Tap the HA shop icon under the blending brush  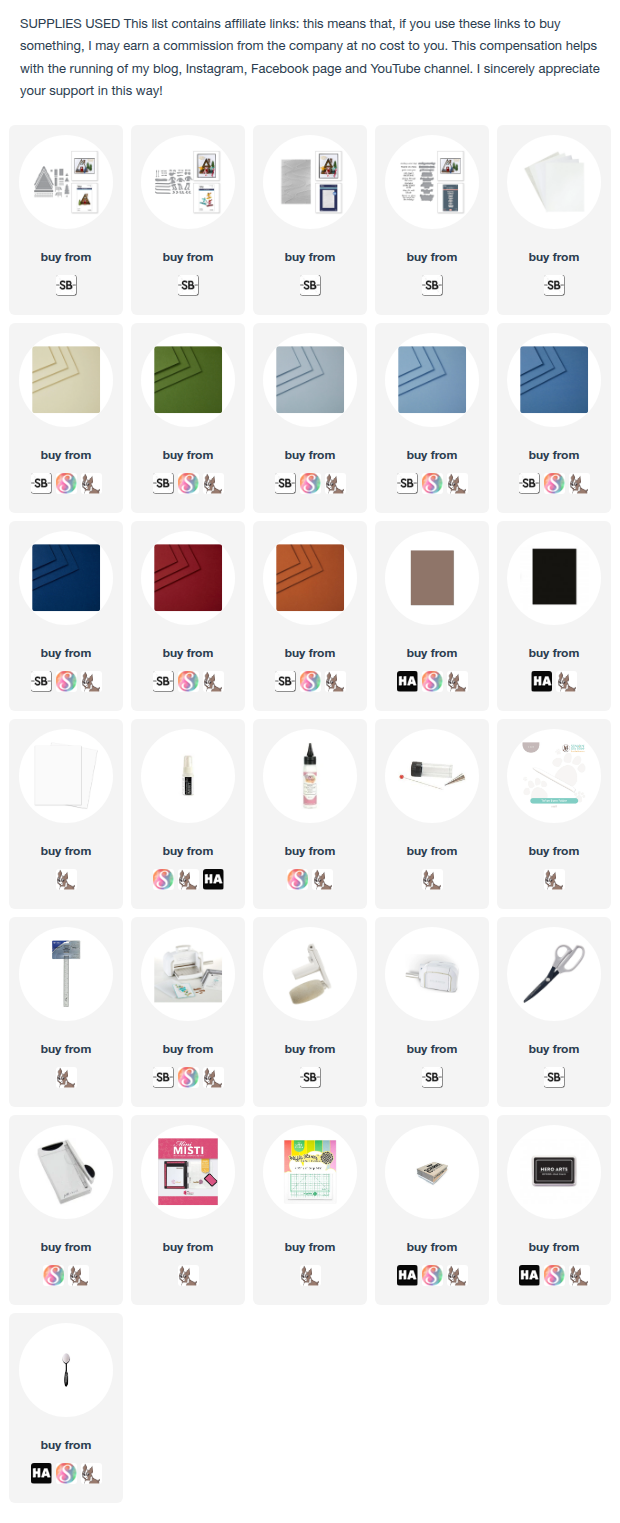coord(41,1474)
